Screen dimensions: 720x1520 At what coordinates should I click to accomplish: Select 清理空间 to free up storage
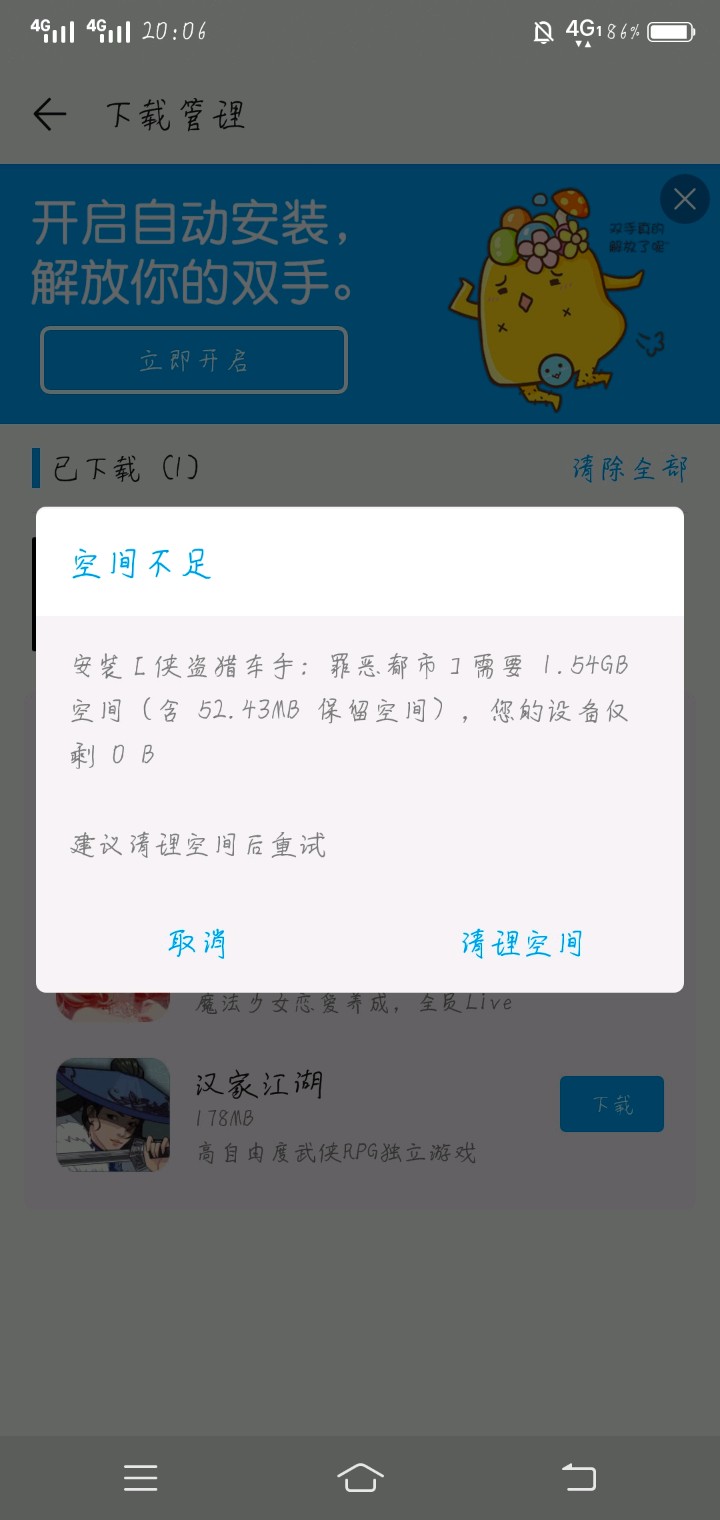(x=521, y=943)
